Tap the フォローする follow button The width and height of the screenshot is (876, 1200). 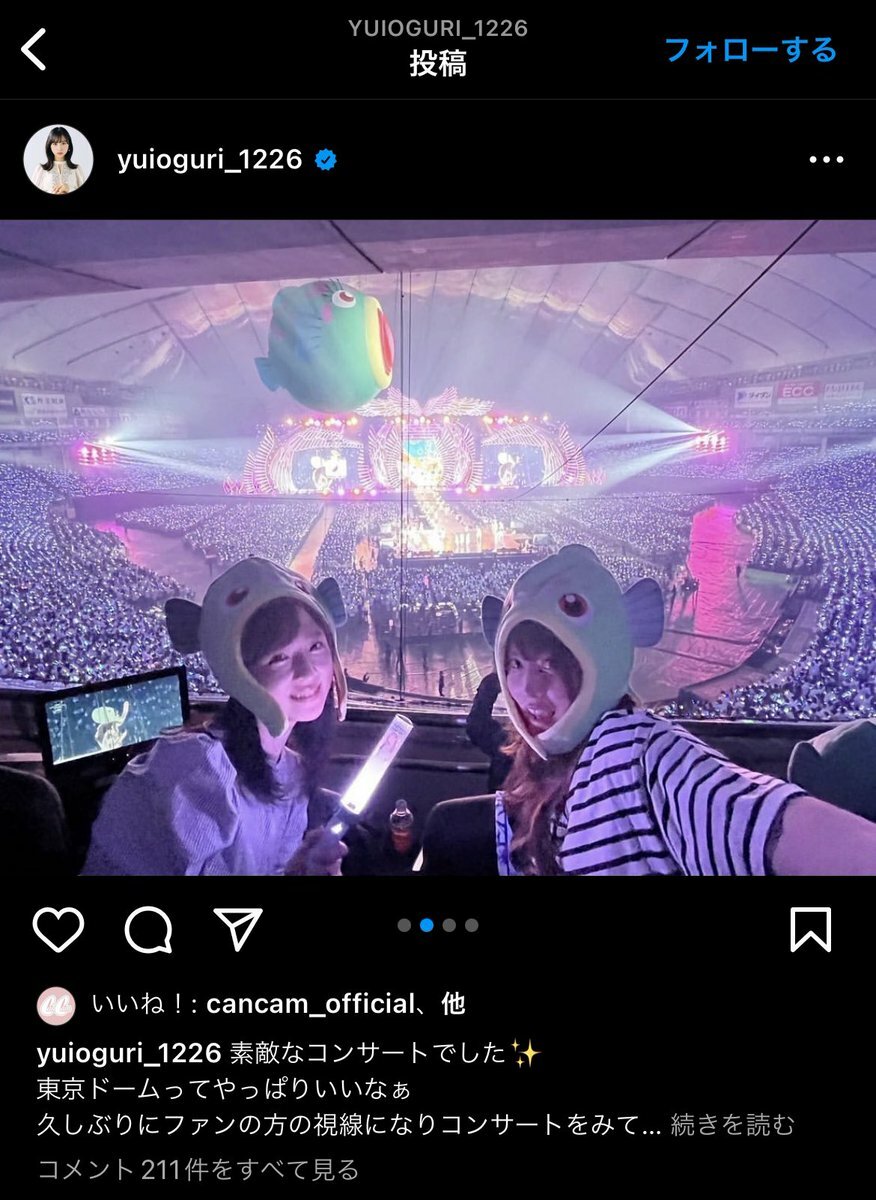[750, 50]
